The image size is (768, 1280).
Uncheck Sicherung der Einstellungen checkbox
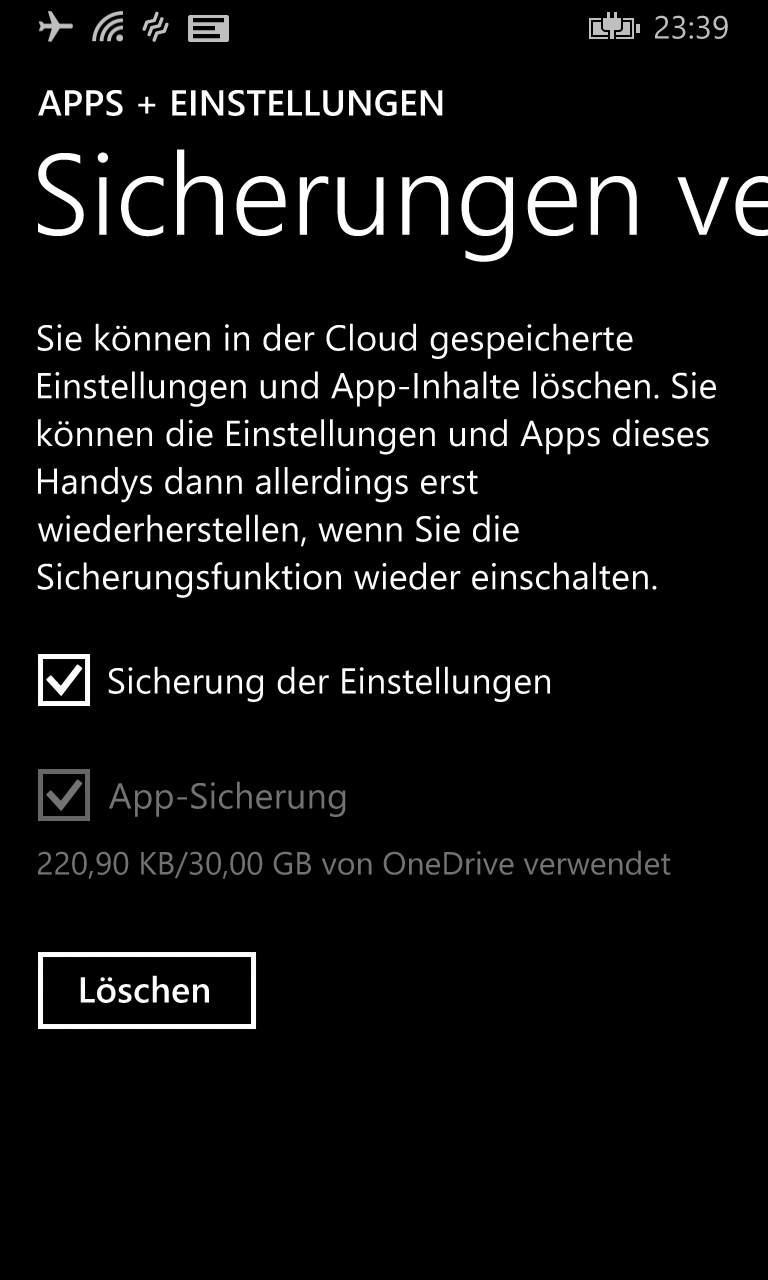pos(64,680)
